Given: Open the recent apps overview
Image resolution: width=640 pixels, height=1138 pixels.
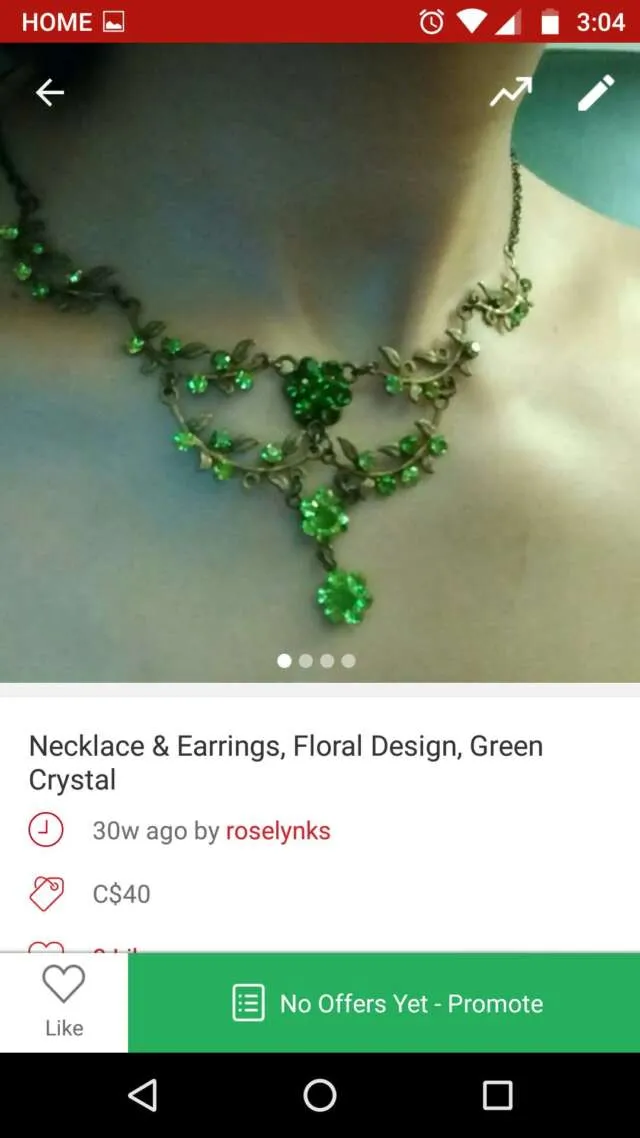Looking at the screenshot, I should (497, 1095).
